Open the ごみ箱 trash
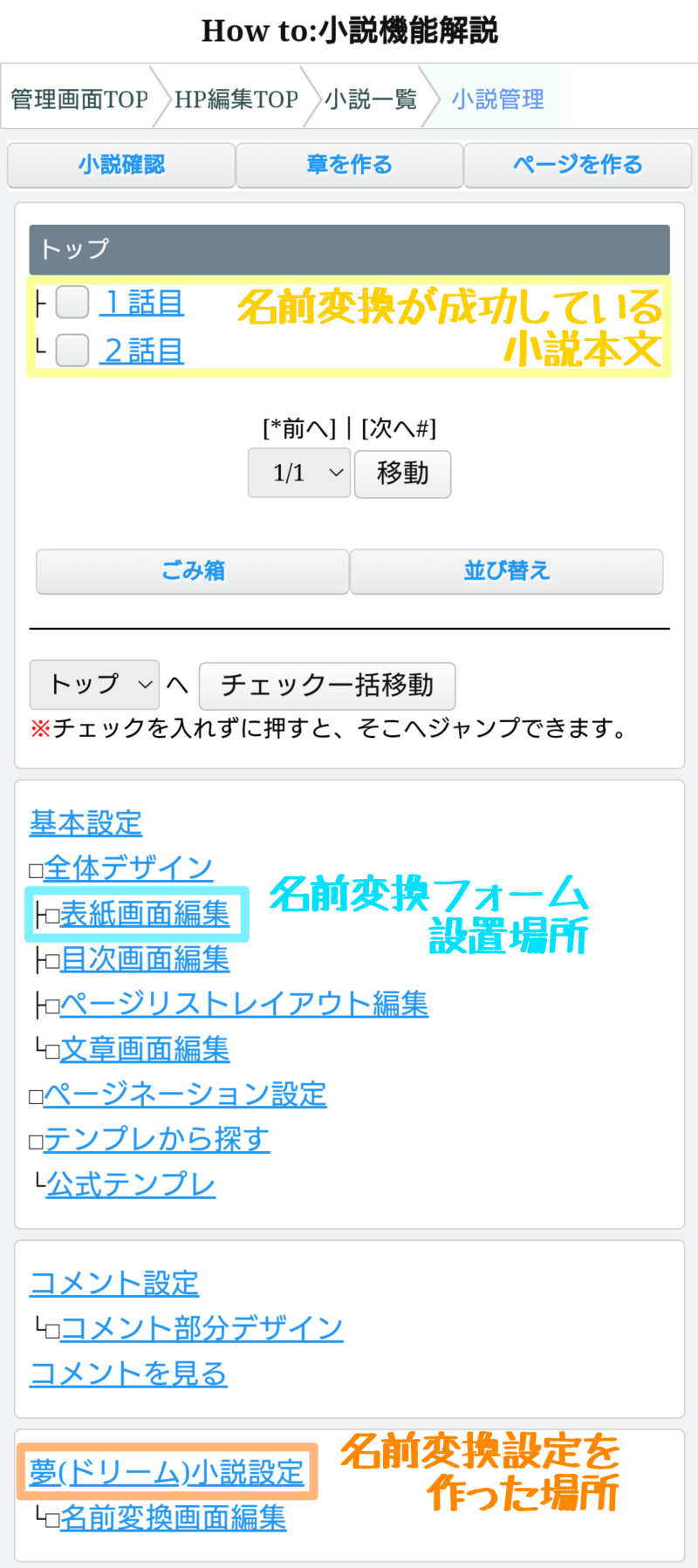 pos(193,571)
